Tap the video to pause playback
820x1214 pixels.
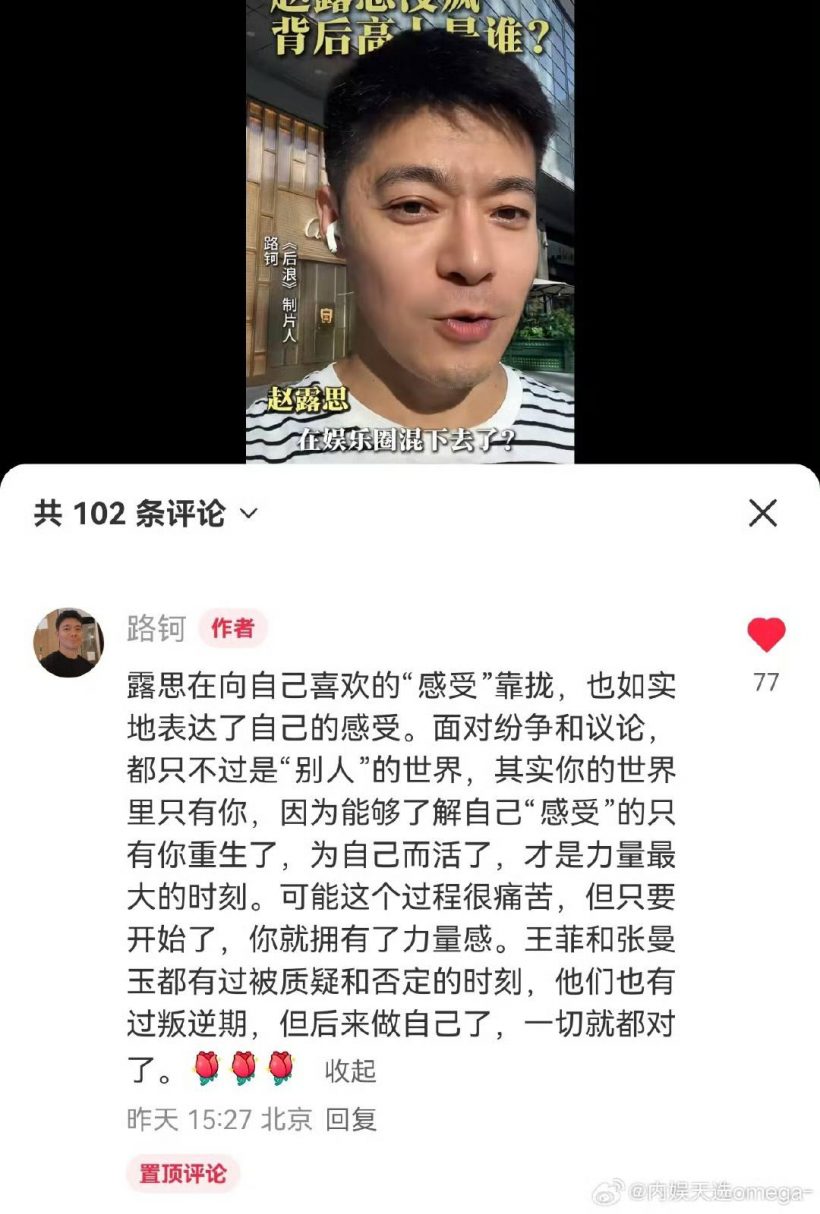pos(410,230)
